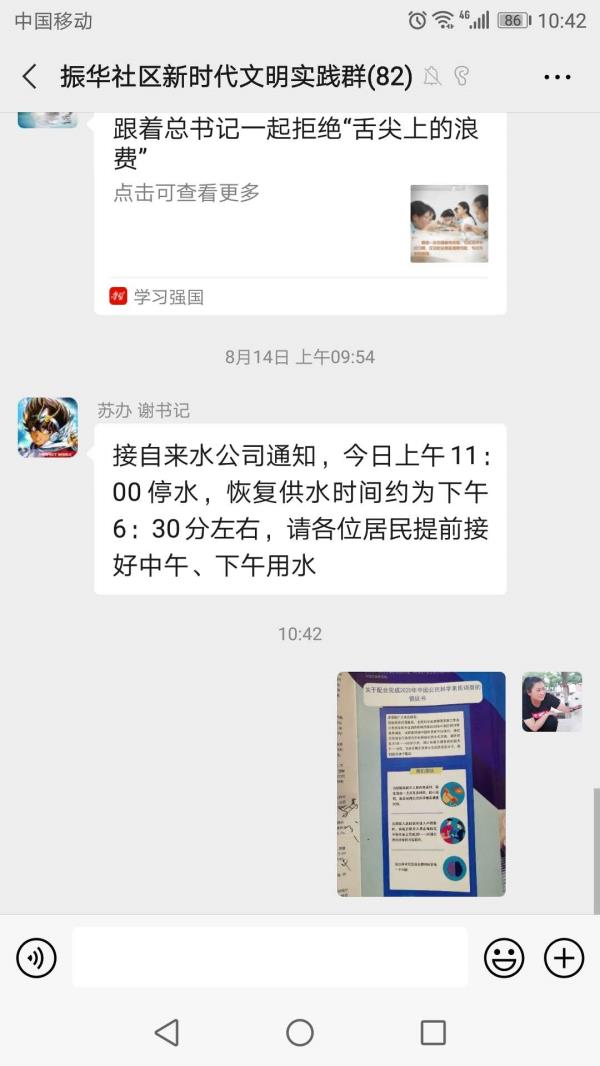600x1066 pixels.
Task: Focus the message text field
Action: pos(269,958)
